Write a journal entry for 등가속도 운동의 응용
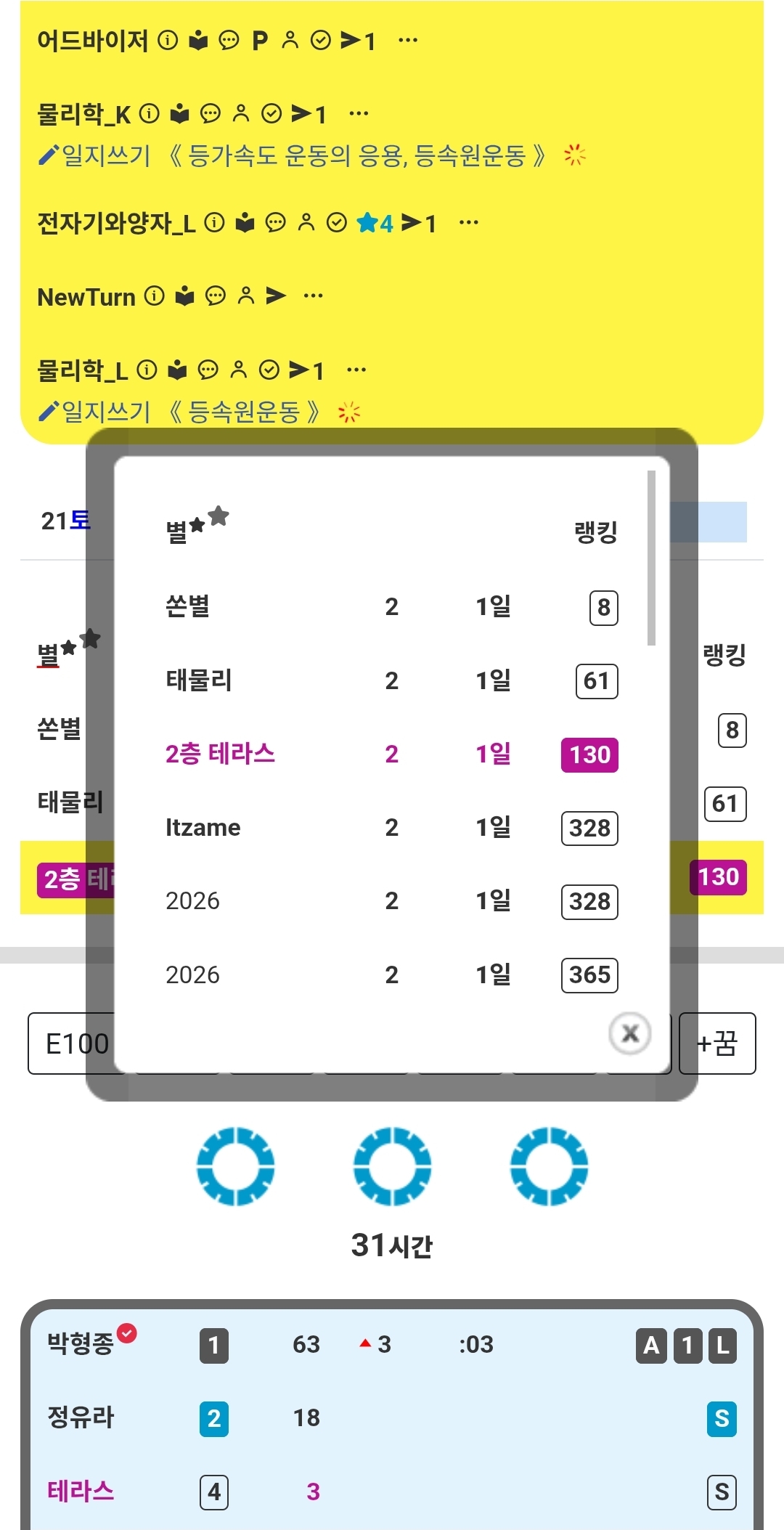784x1530 pixels. tap(94, 155)
